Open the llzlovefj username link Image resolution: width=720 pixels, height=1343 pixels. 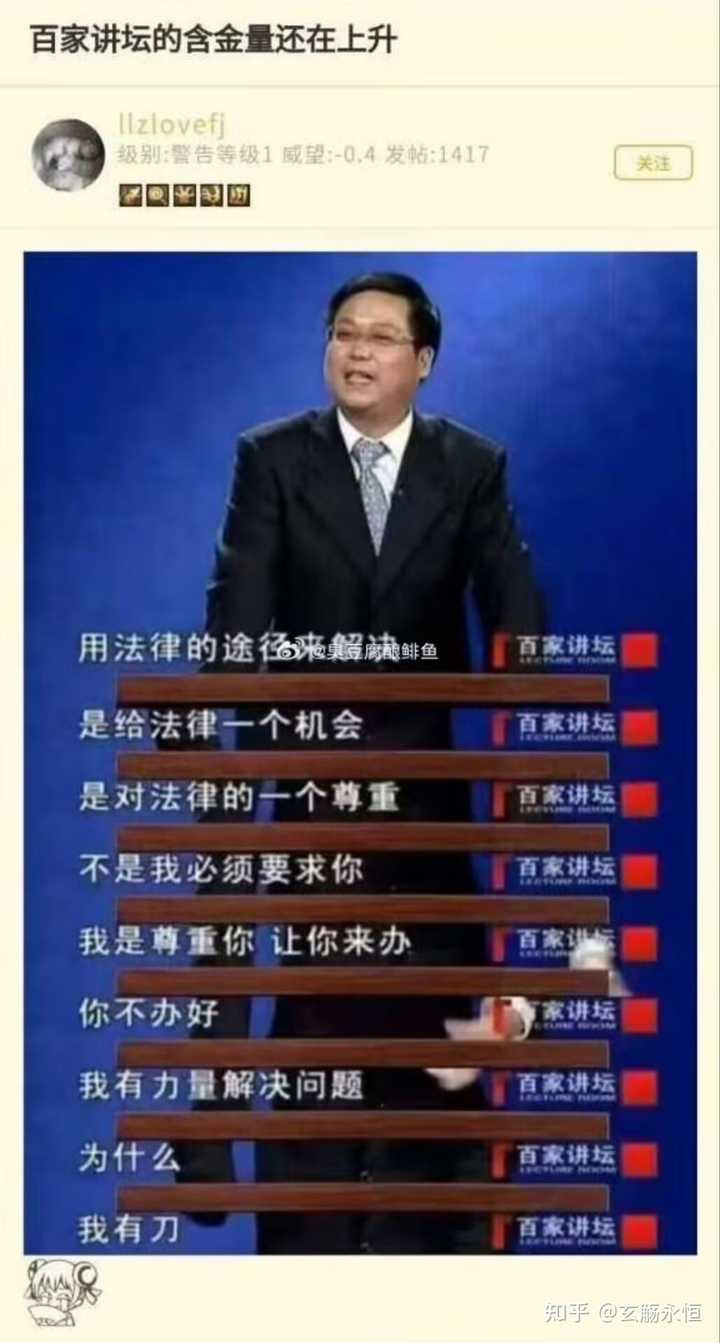[172, 125]
